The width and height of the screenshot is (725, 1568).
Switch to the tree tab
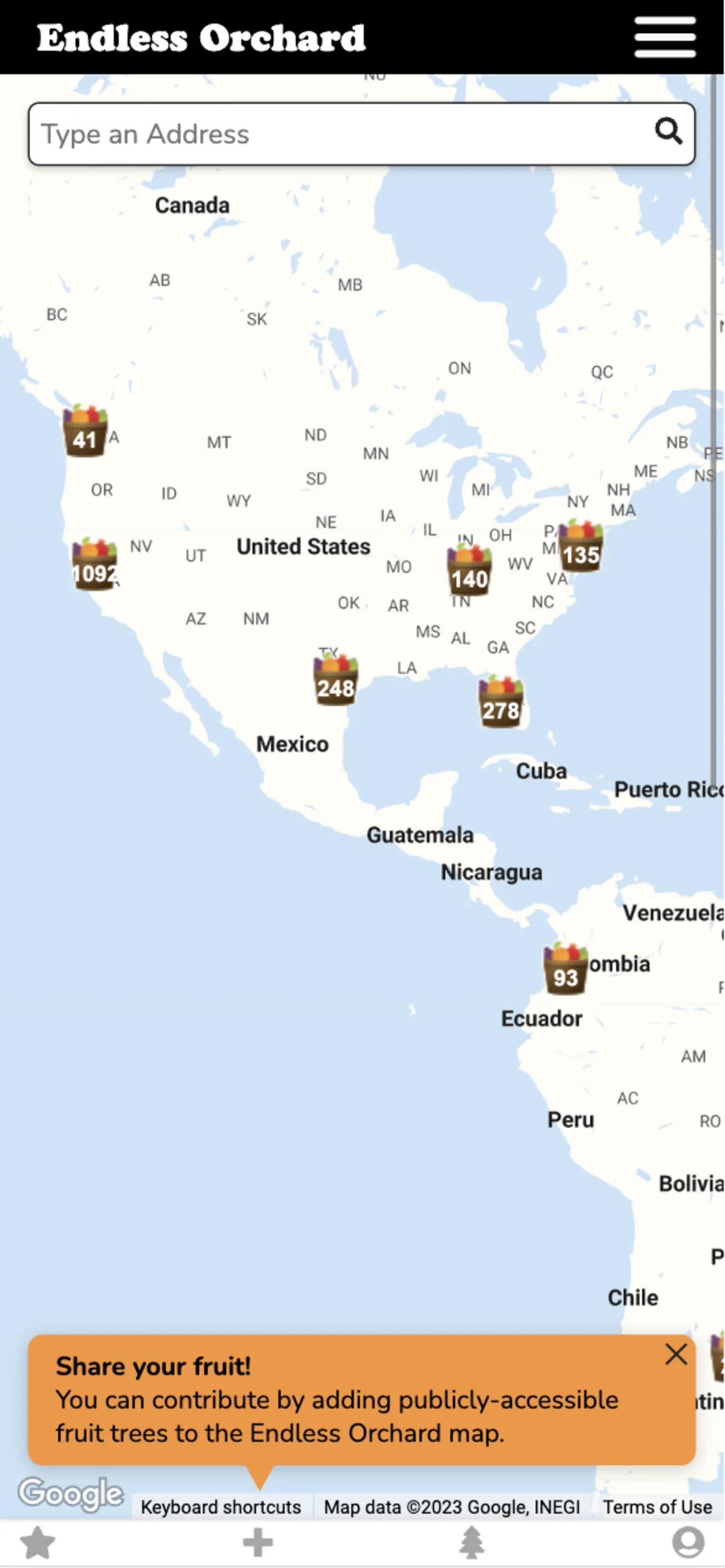[472, 1543]
